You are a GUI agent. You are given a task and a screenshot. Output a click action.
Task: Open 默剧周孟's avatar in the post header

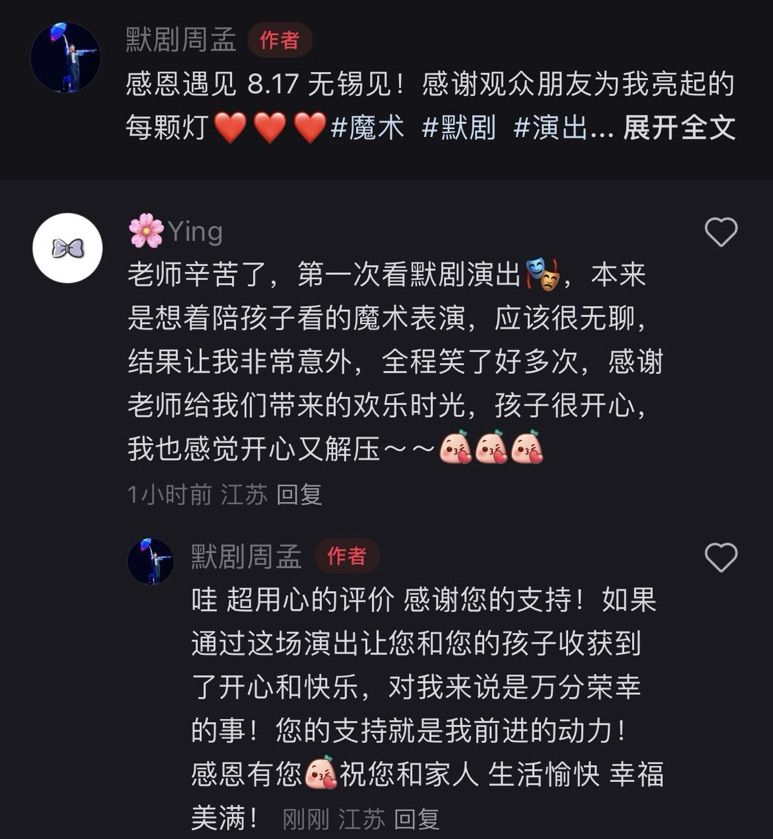(65, 57)
